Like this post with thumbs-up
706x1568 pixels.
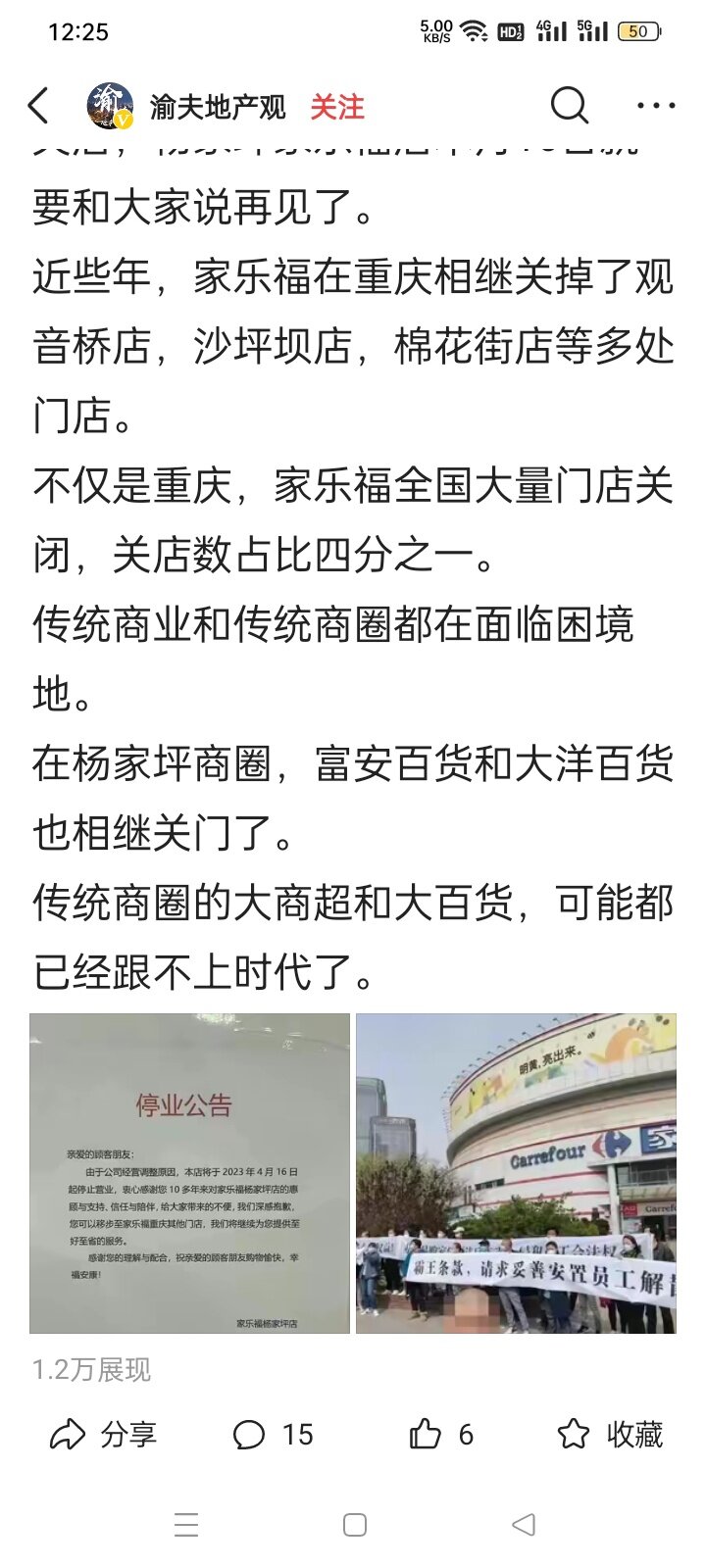click(440, 1435)
